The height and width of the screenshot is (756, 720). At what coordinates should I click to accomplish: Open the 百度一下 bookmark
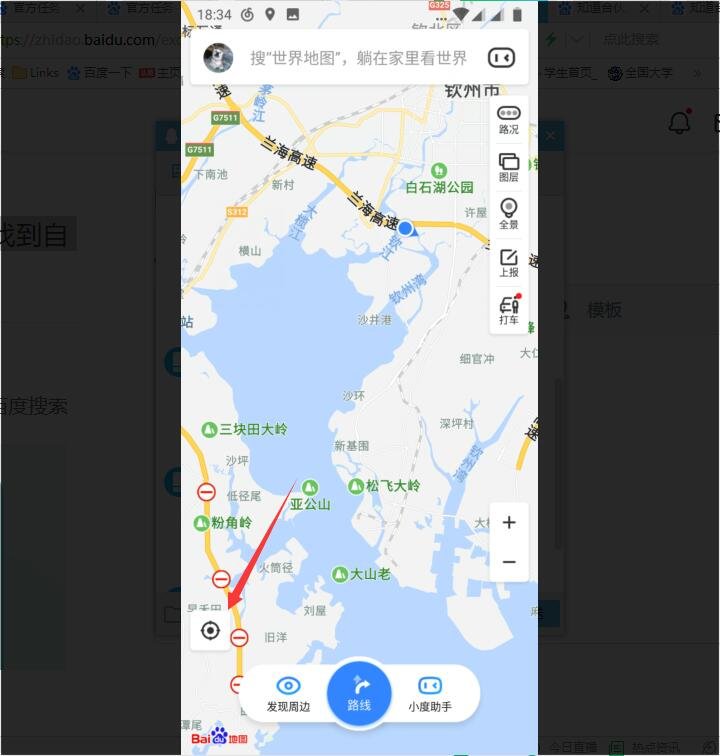tap(106, 72)
